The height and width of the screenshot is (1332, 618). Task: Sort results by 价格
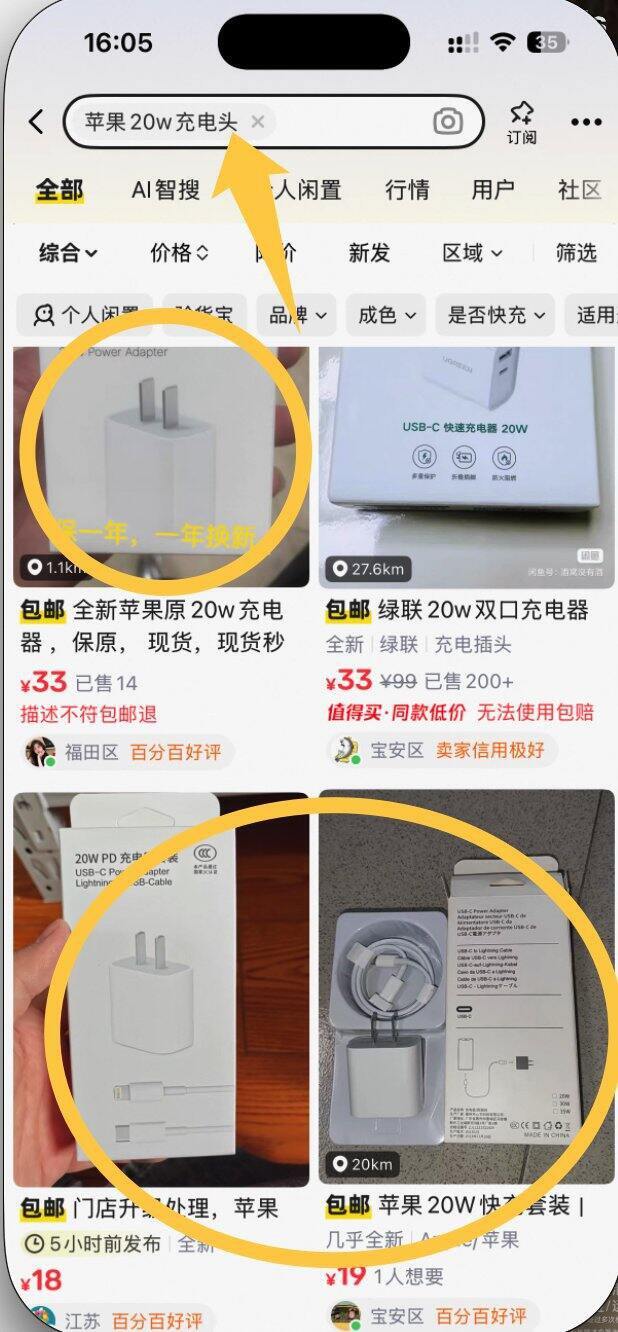click(180, 253)
